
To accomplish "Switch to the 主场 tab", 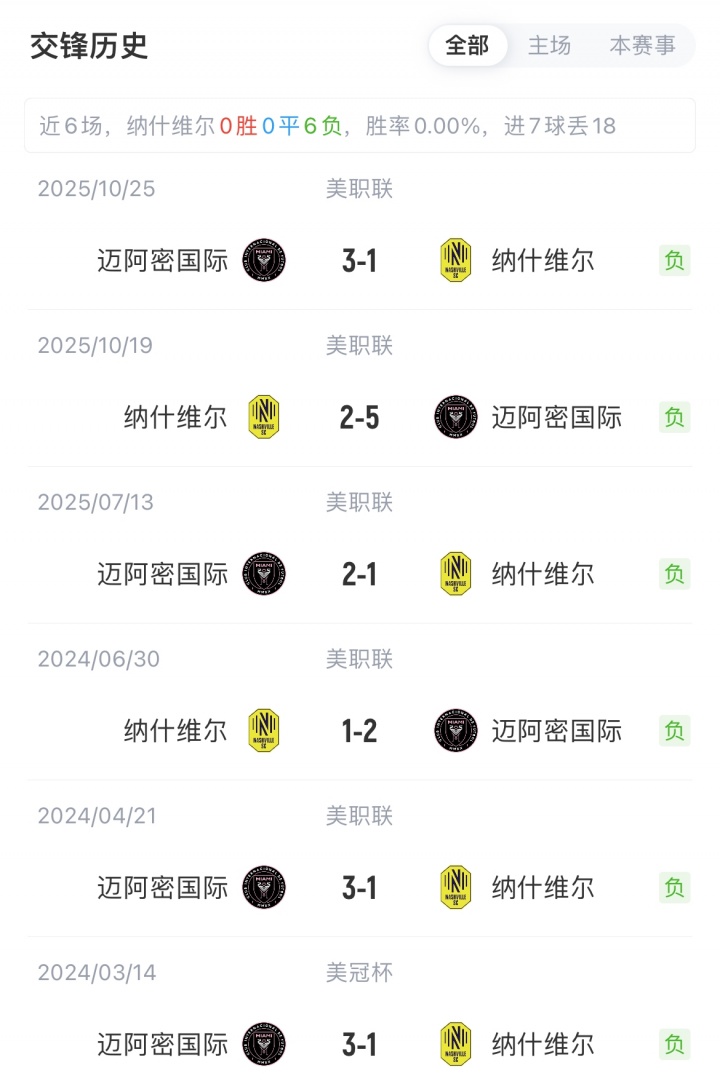I will point(549,46).
